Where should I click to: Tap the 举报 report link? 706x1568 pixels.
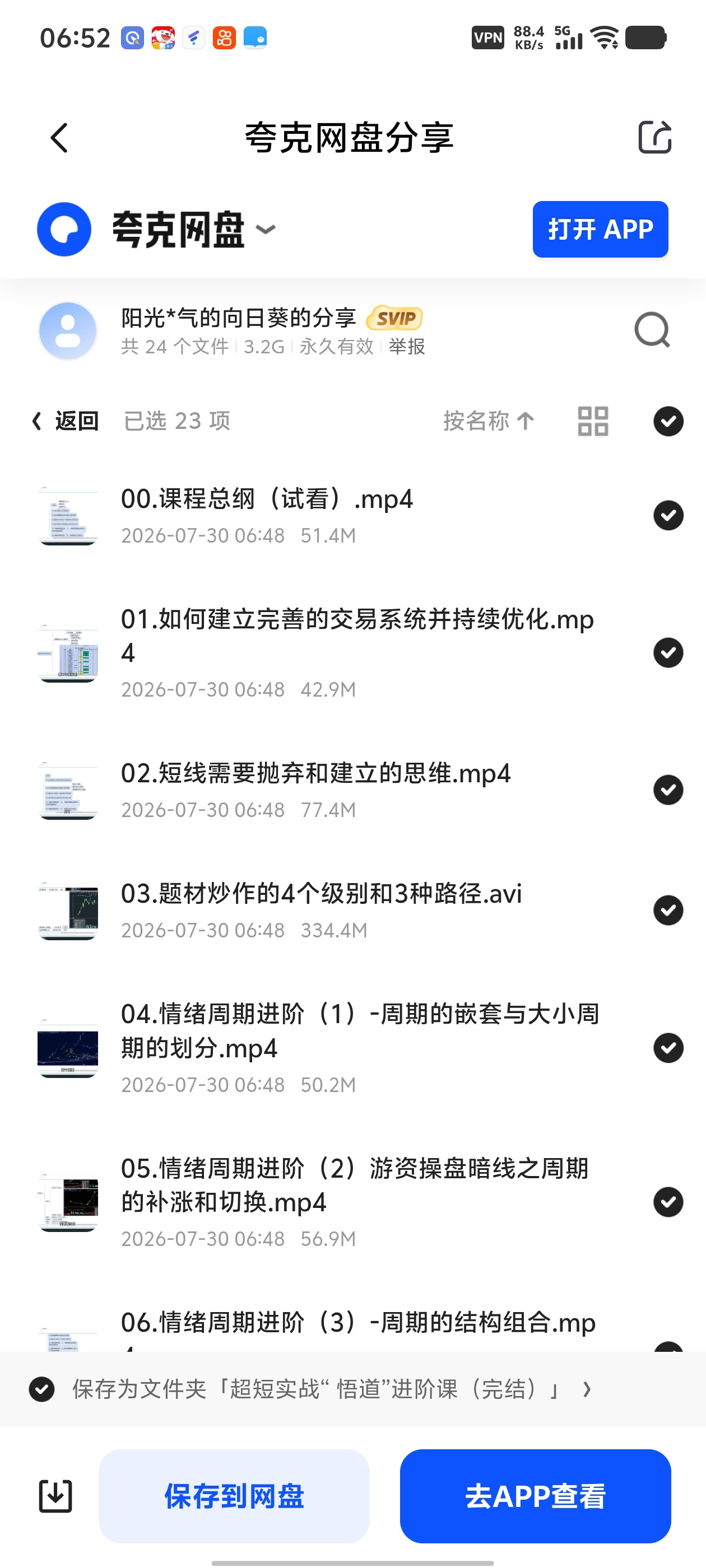pos(407,346)
